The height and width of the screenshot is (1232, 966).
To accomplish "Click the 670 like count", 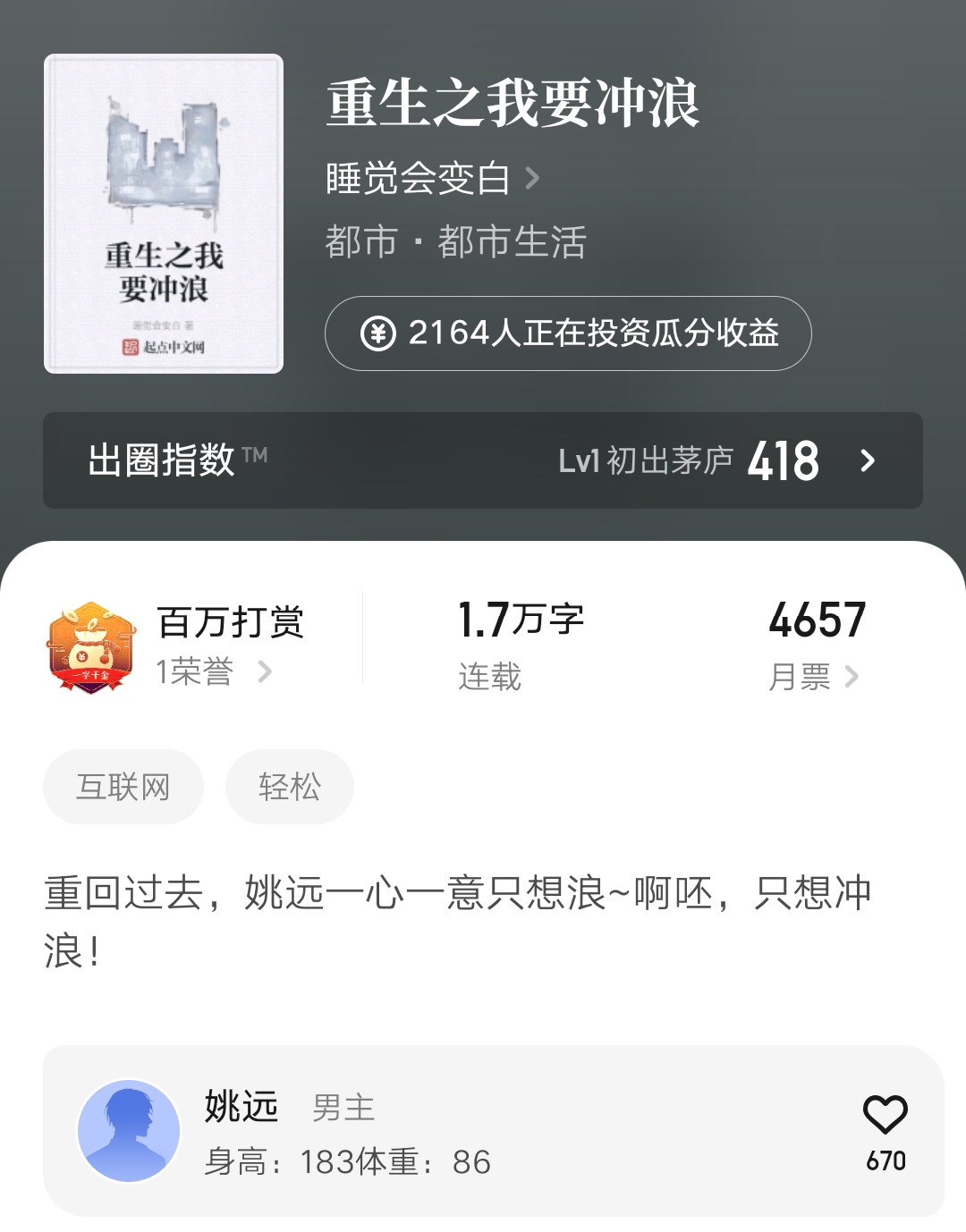I will click(887, 1160).
